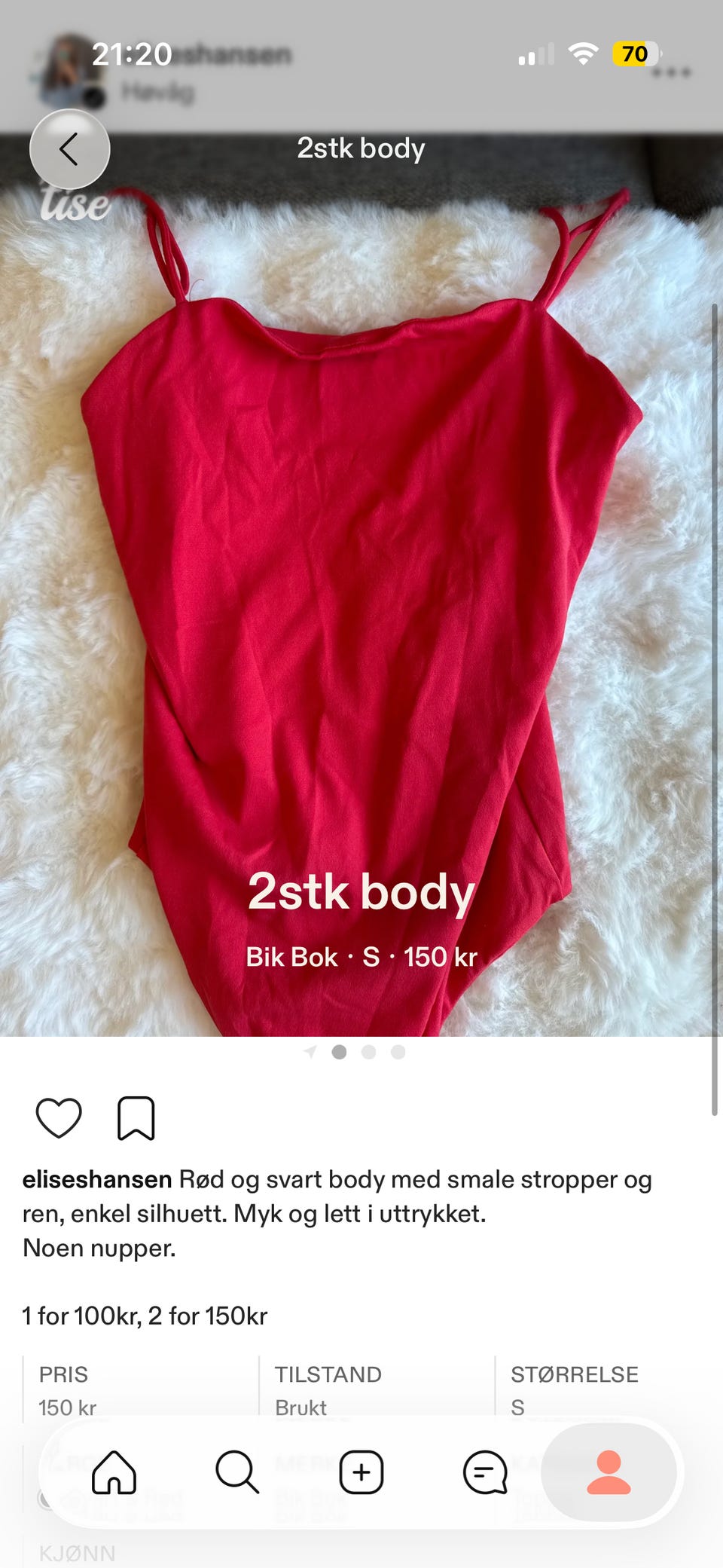The width and height of the screenshot is (723, 1568).
Task: Open seller eliseshansen's profile link
Action: pyautogui.click(x=97, y=1179)
